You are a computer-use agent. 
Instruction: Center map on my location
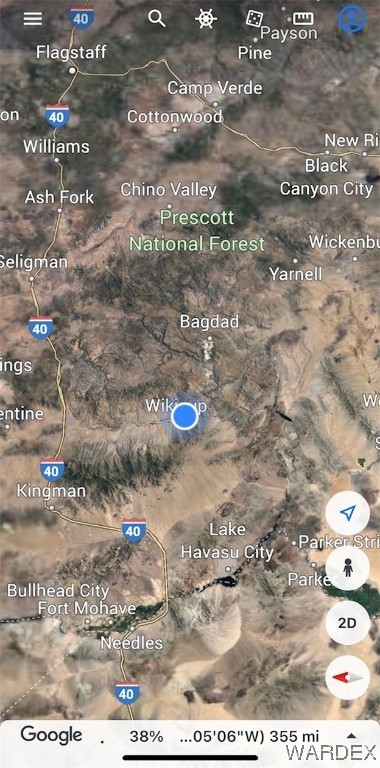click(348, 513)
